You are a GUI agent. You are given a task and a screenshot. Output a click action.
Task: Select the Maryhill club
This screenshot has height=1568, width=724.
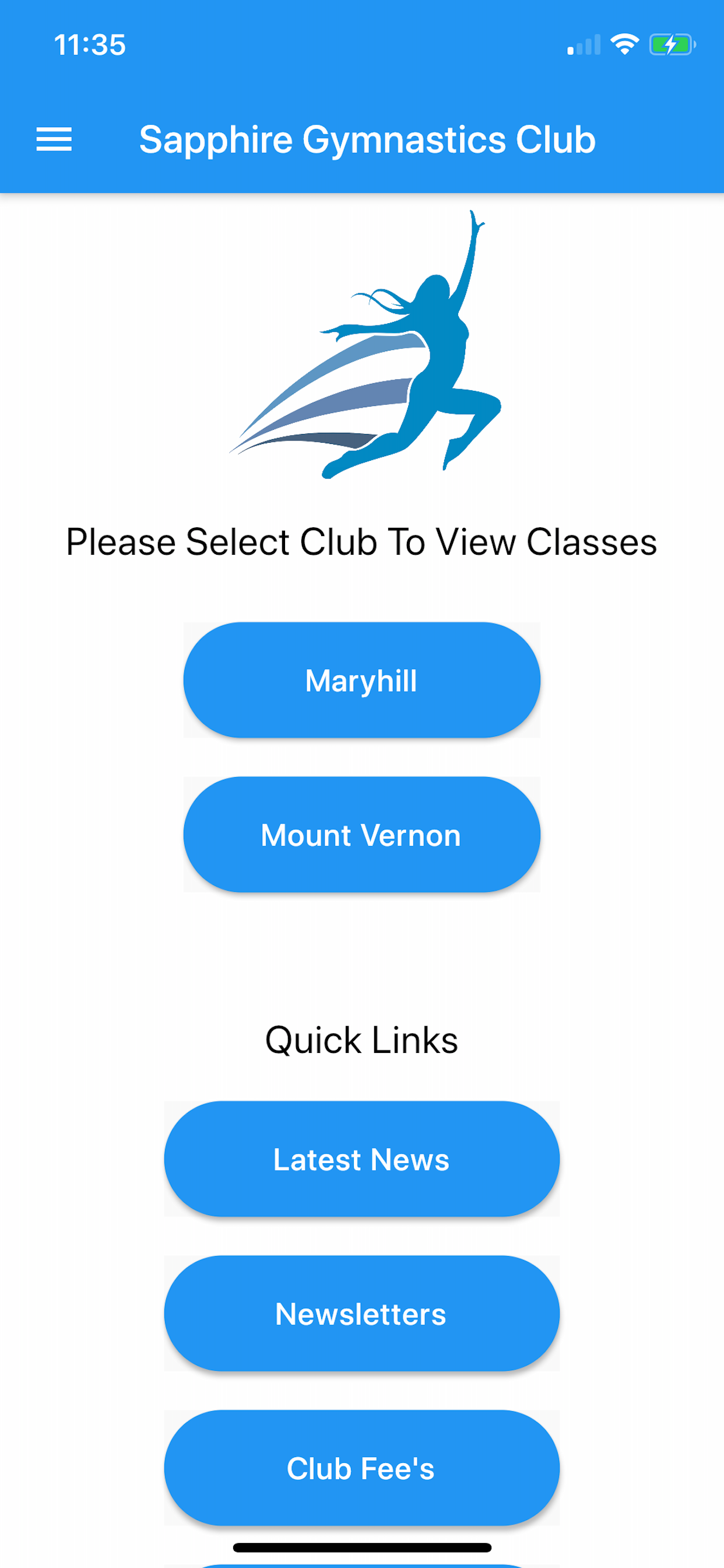click(361, 680)
